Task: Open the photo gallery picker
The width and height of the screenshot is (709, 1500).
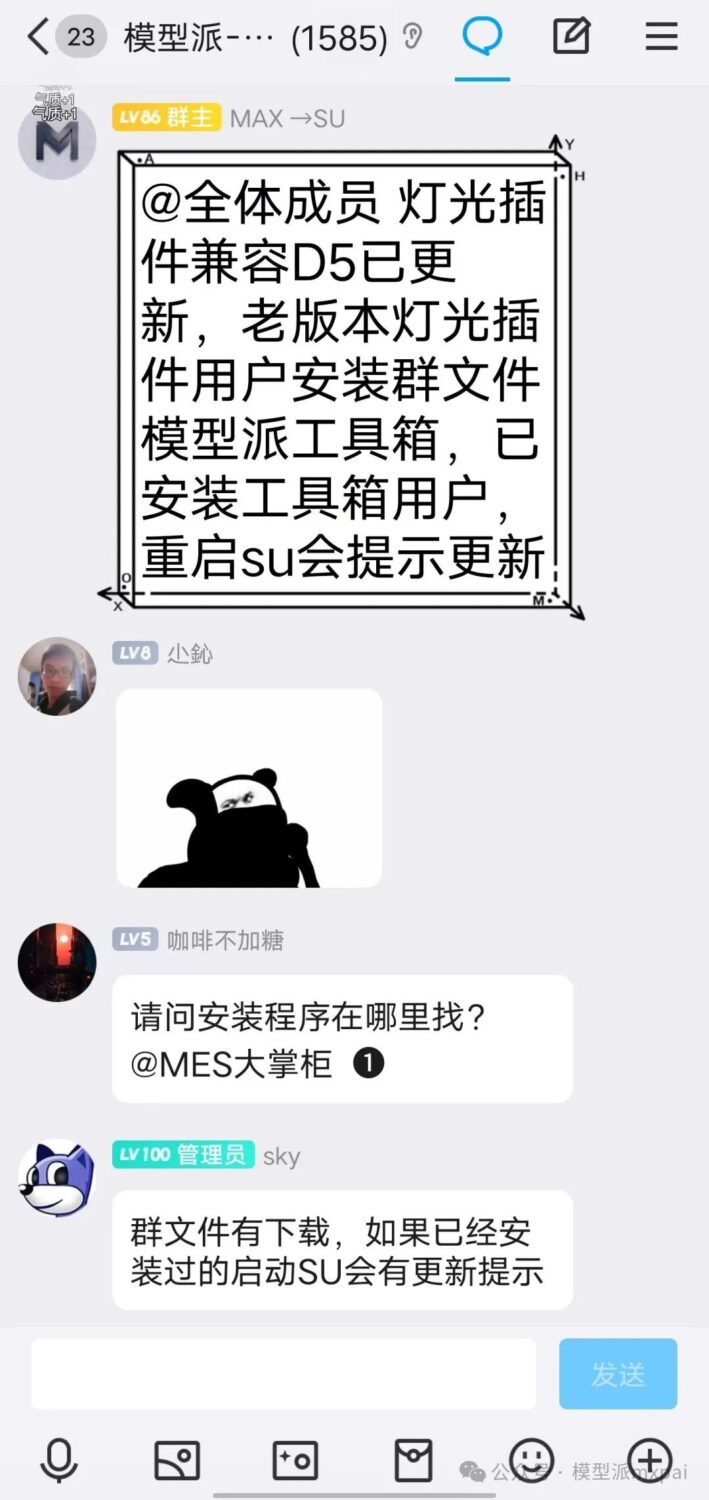Action: pos(177,1461)
